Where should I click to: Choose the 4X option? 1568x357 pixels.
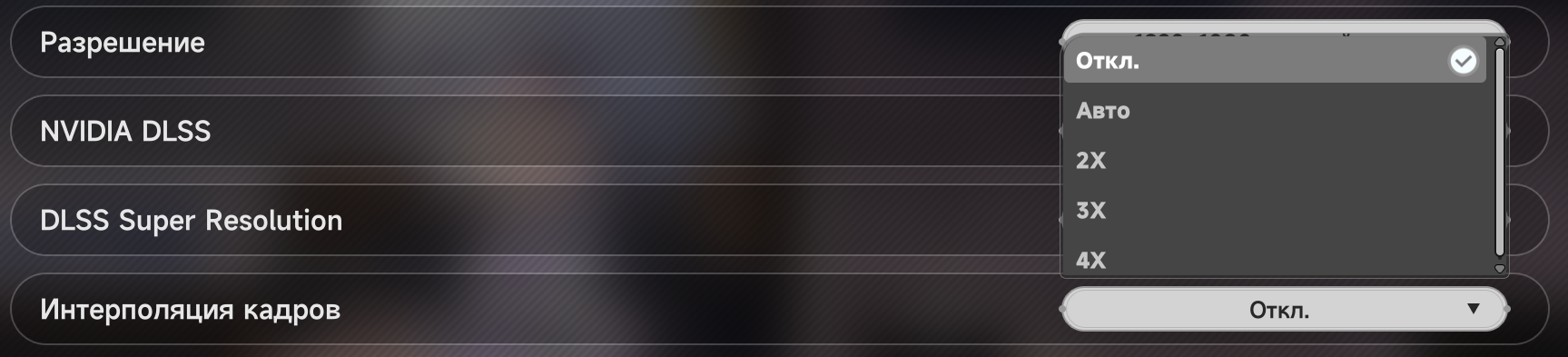click(x=1275, y=258)
